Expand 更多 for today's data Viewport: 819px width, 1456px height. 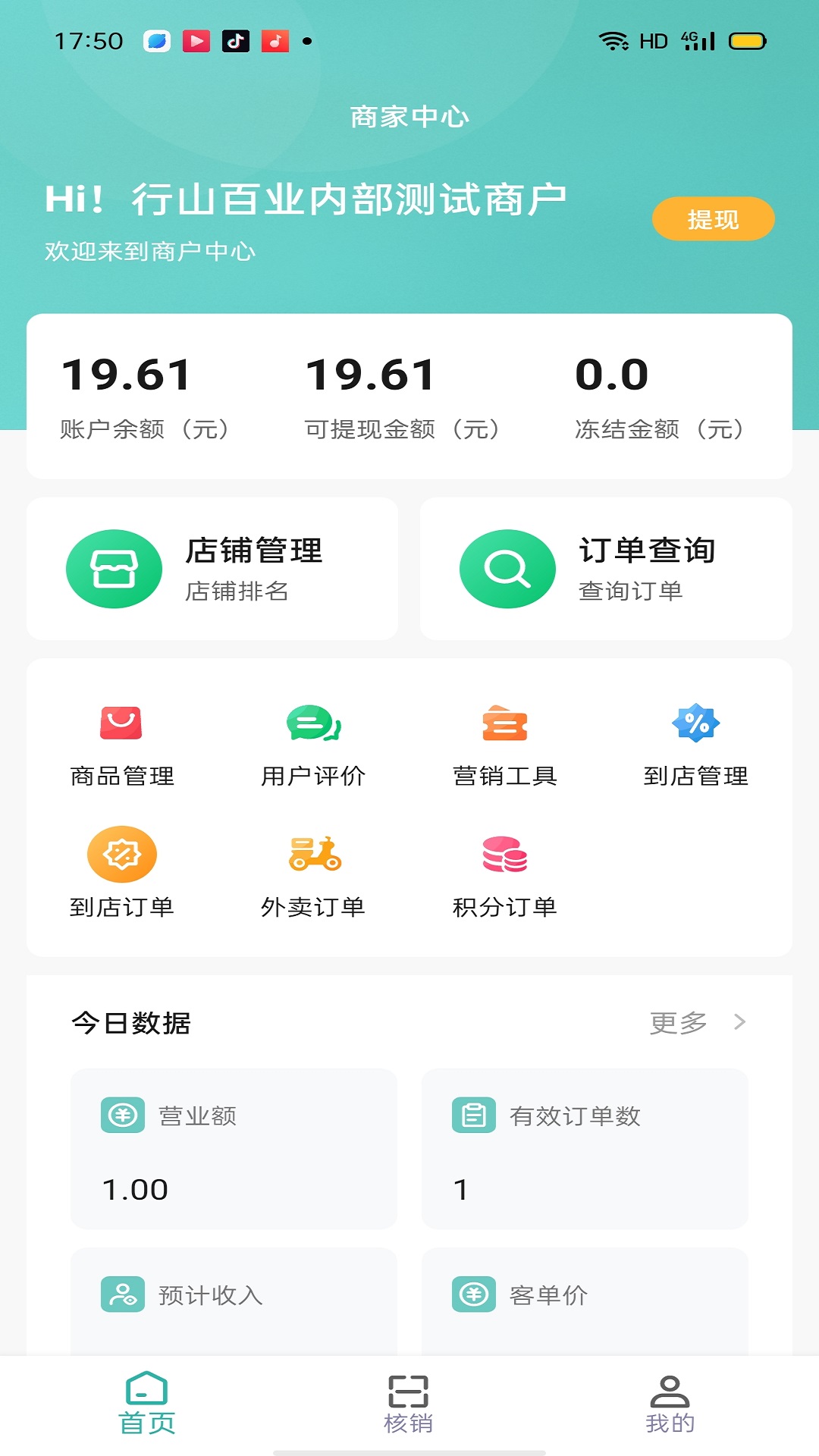coord(677,1023)
